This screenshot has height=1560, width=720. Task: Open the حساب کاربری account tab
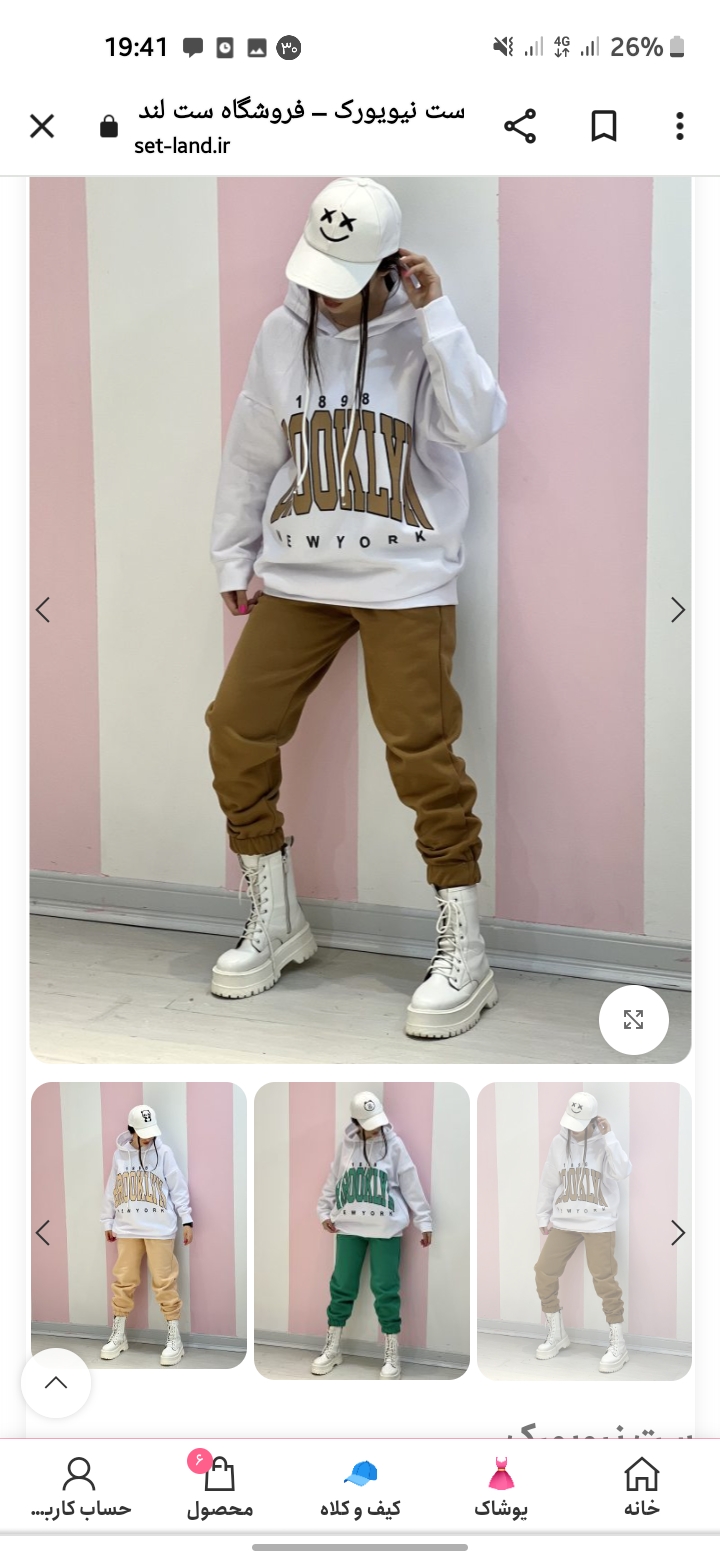(x=79, y=1487)
